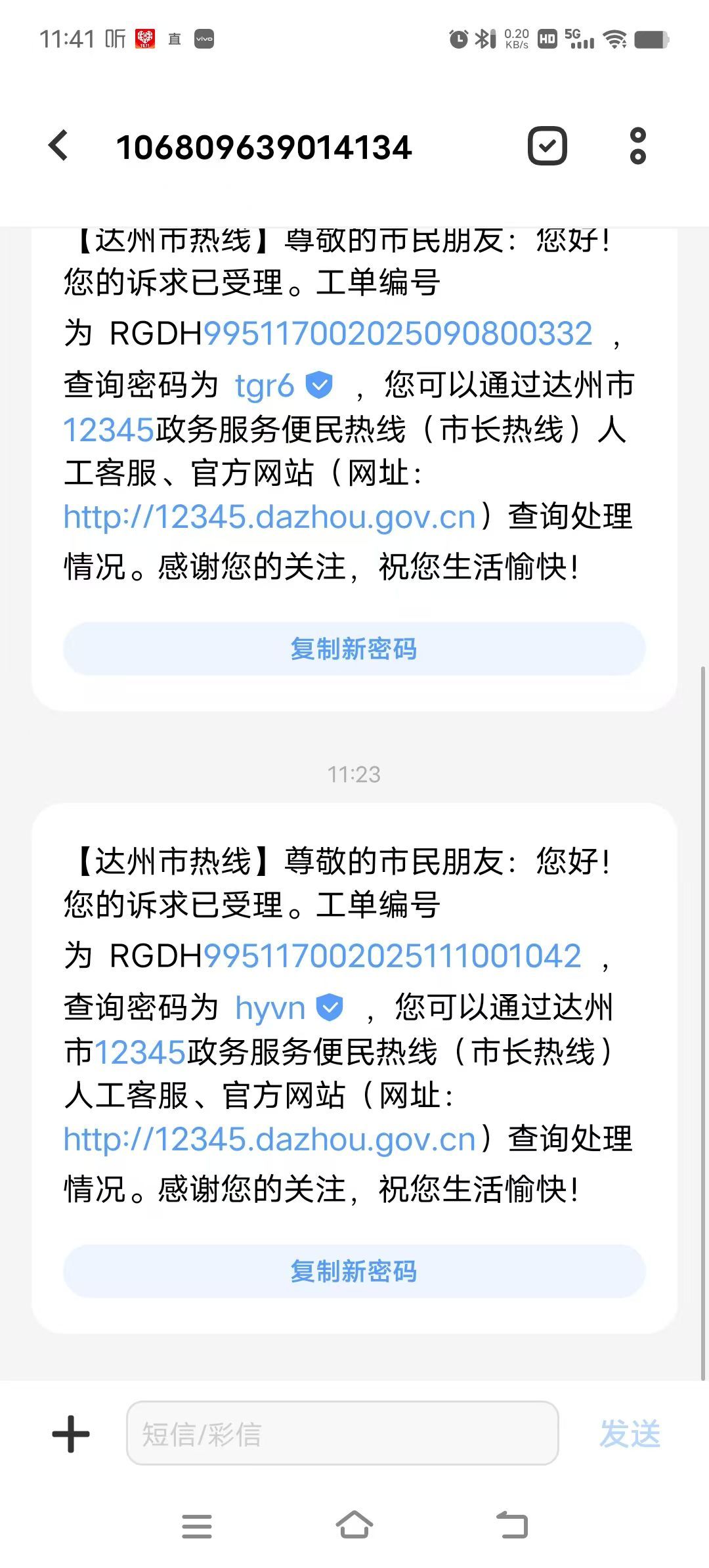Viewport: 709px width, 1568px height.
Task: Tap the 复制新密码 button for password hyvn
Action: [354, 1271]
